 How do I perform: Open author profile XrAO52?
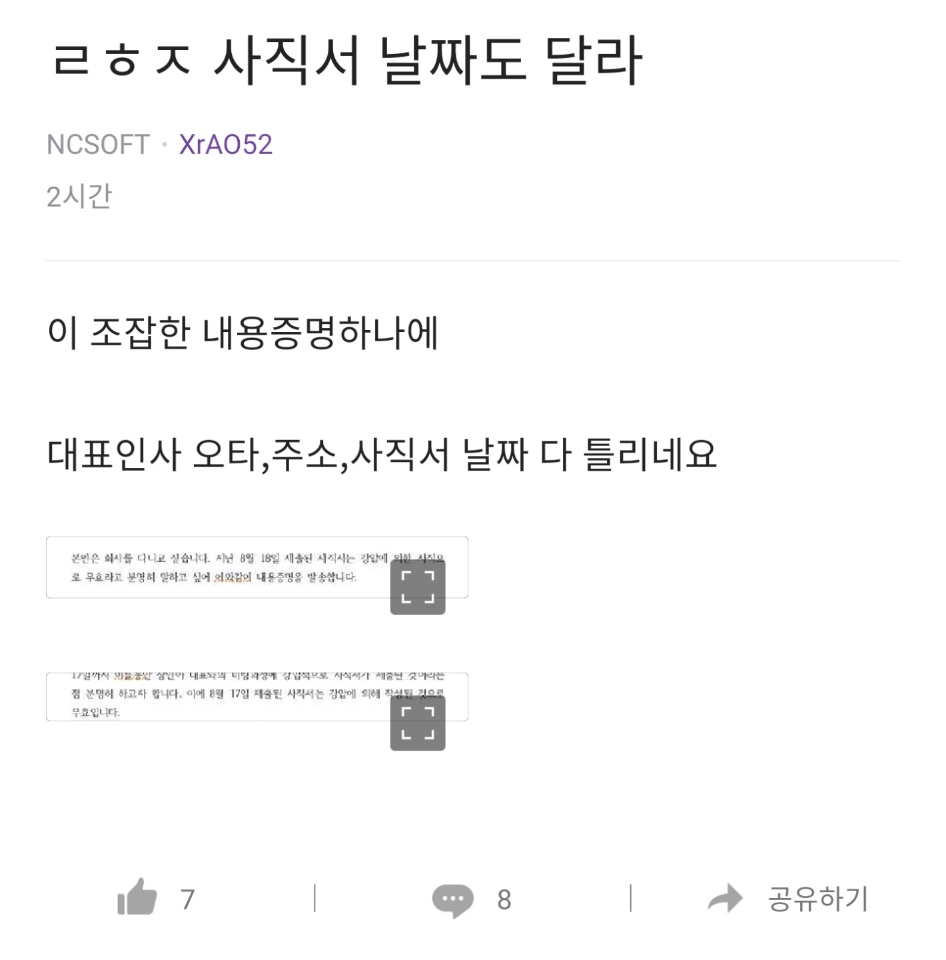[x=226, y=145]
